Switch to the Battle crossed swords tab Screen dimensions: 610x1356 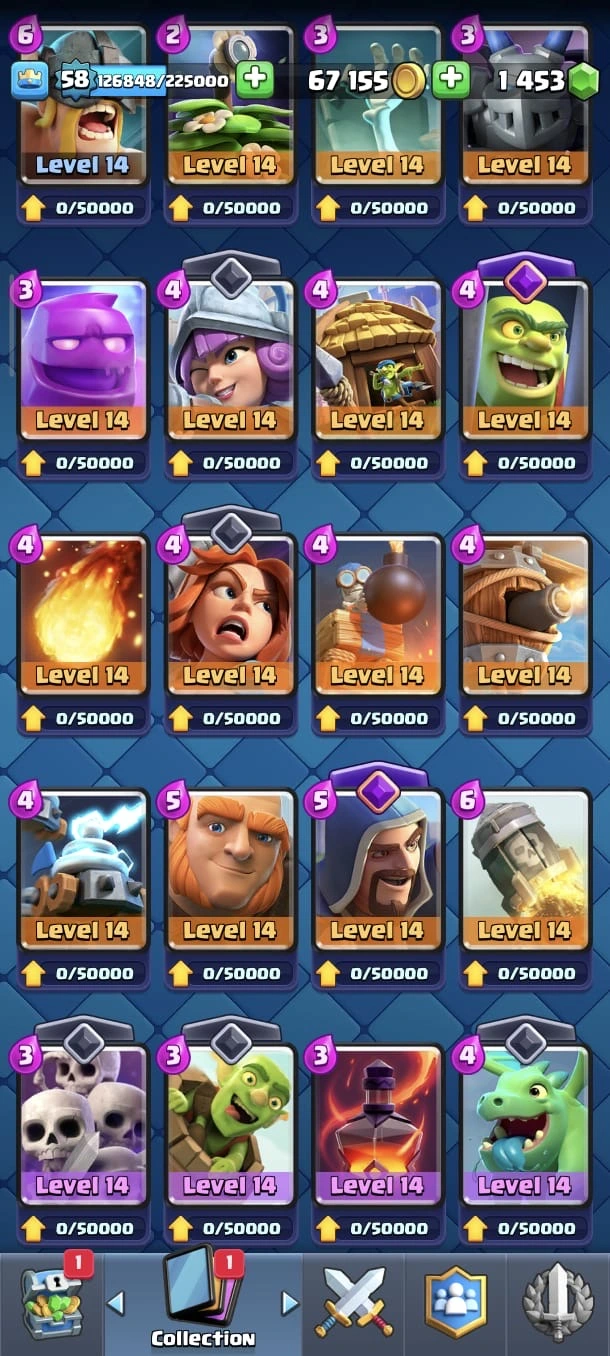click(x=355, y=1302)
